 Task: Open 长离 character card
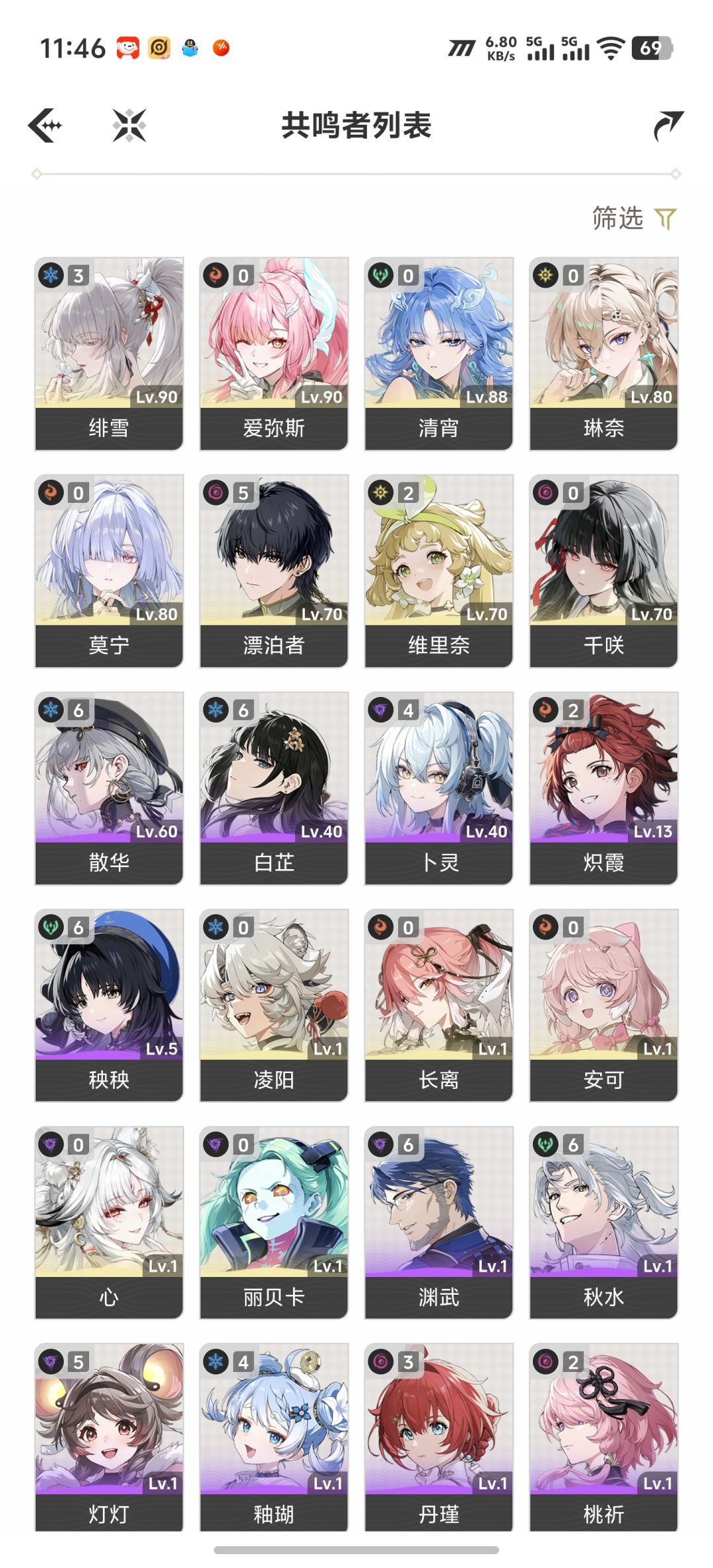[439, 1006]
